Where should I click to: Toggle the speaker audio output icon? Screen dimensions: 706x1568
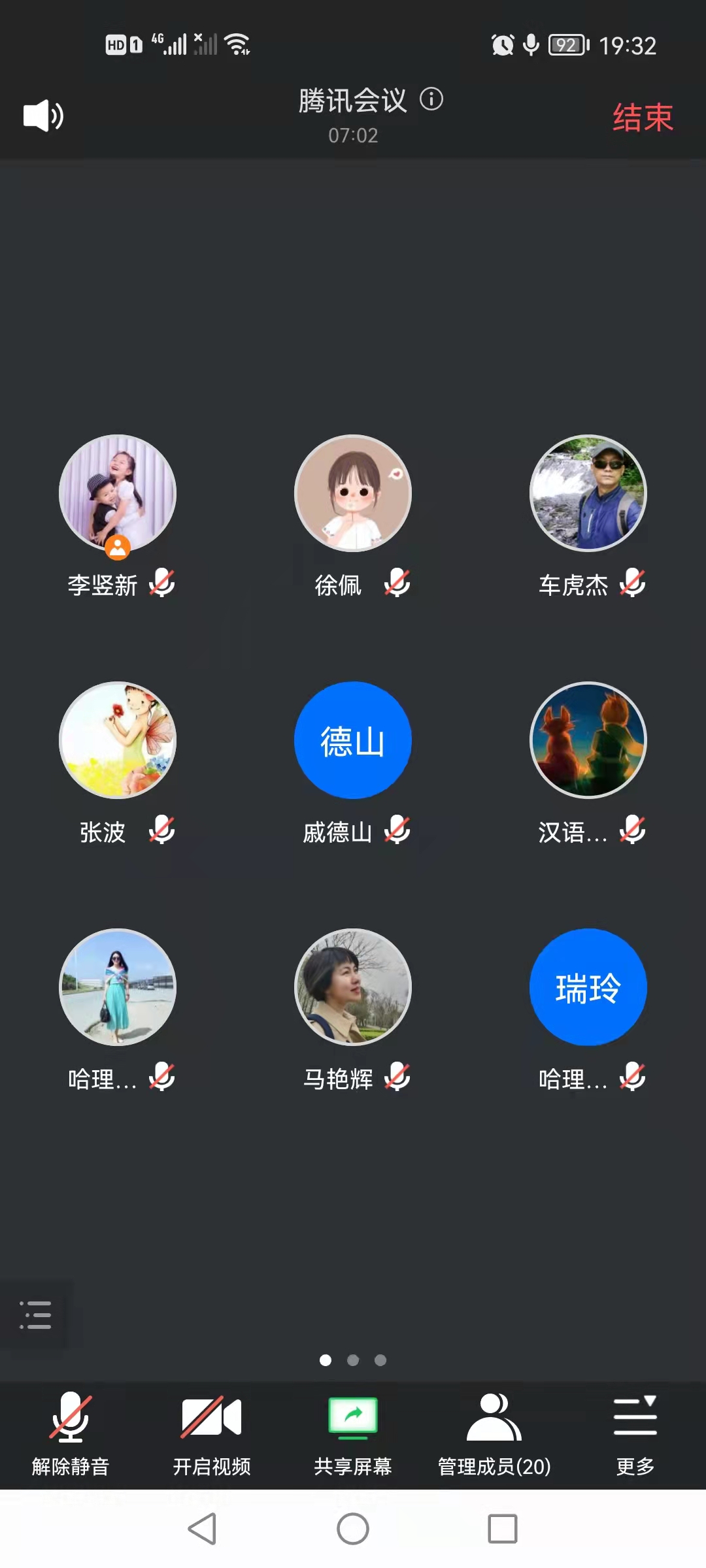(x=43, y=116)
